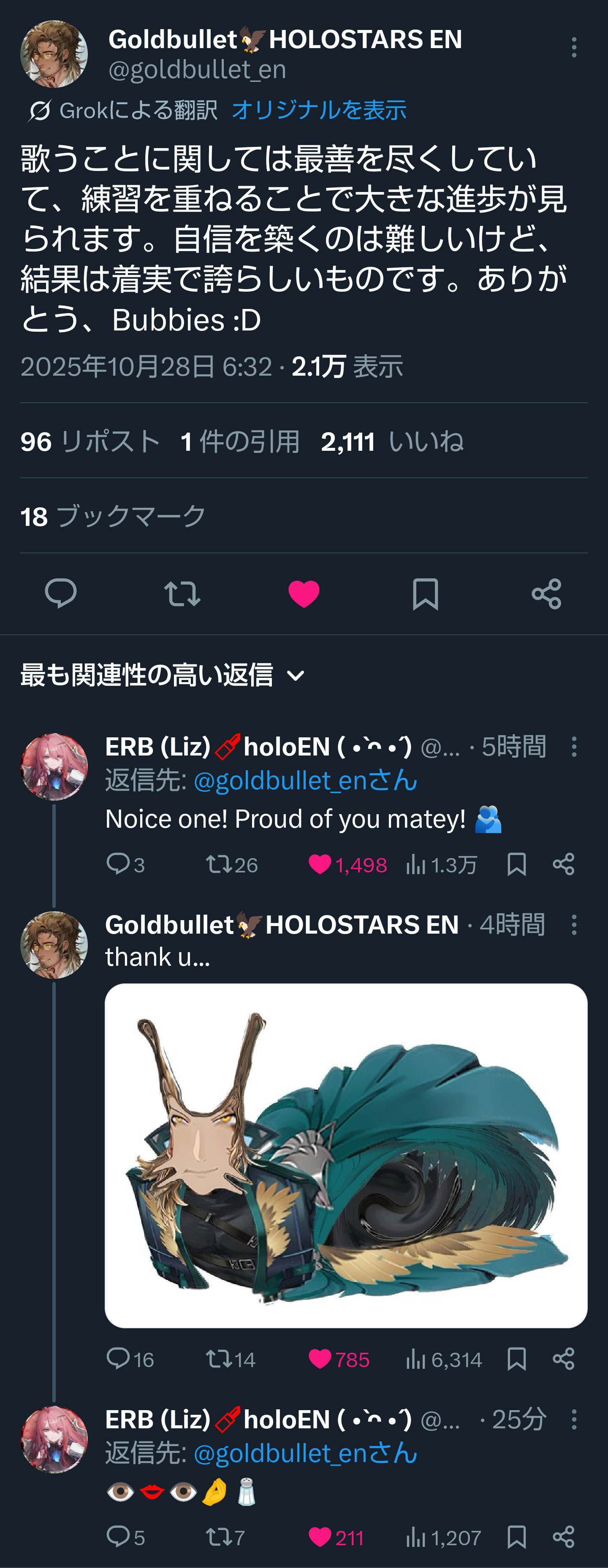Tap オリジナルを表示 to show original text

click(319, 110)
